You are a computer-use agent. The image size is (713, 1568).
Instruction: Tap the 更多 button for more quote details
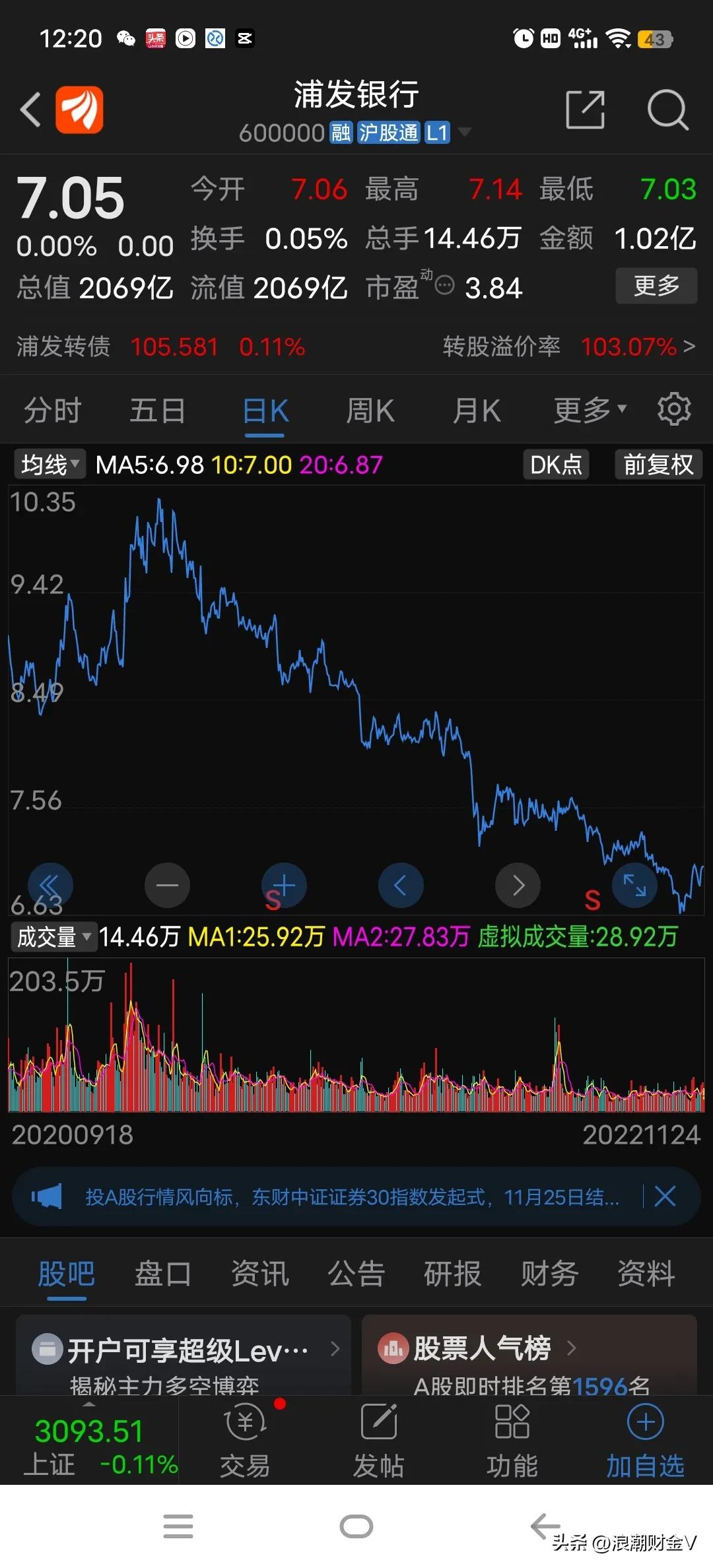click(x=656, y=285)
